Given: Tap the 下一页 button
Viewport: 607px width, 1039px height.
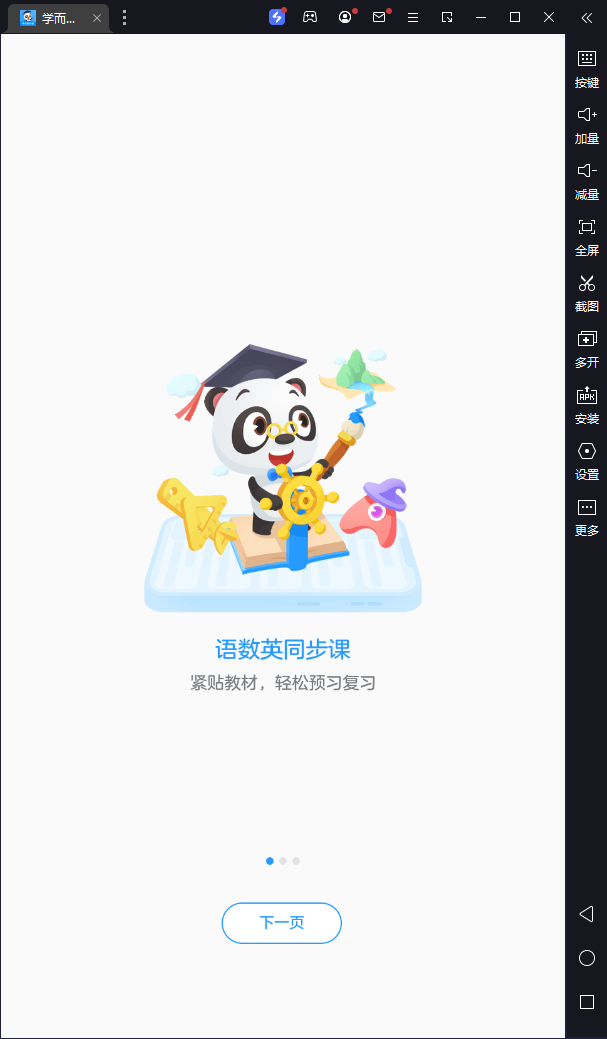Looking at the screenshot, I should [x=281, y=923].
